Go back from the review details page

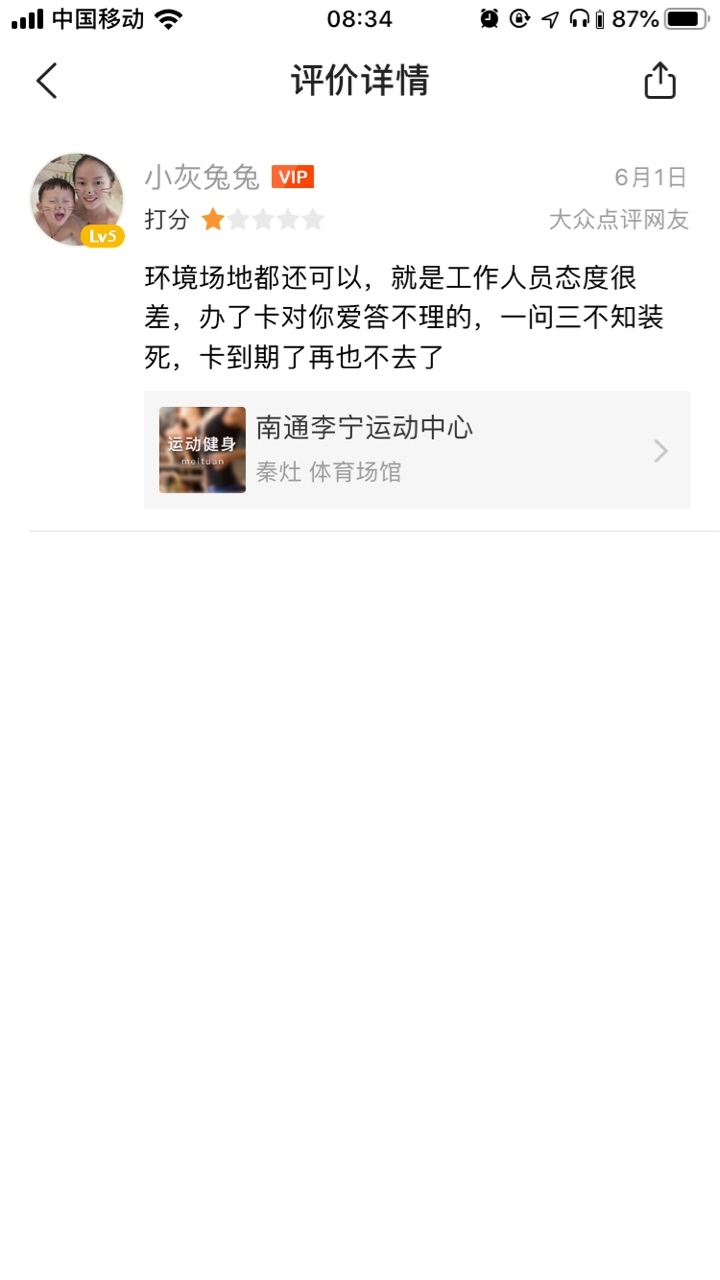pos(47,81)
